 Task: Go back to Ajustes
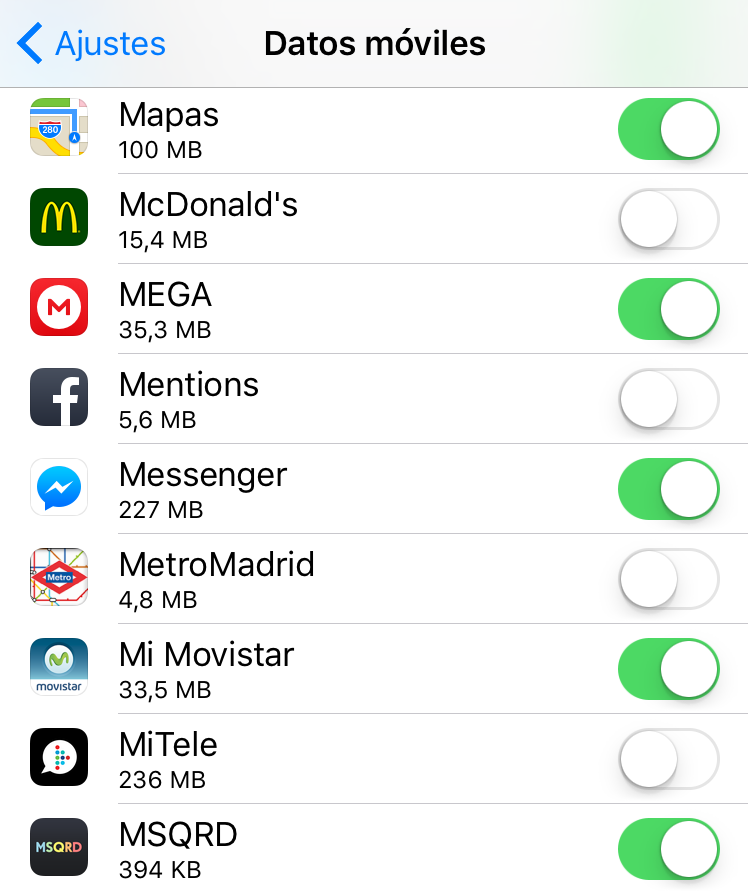click(x=92, y=44)
